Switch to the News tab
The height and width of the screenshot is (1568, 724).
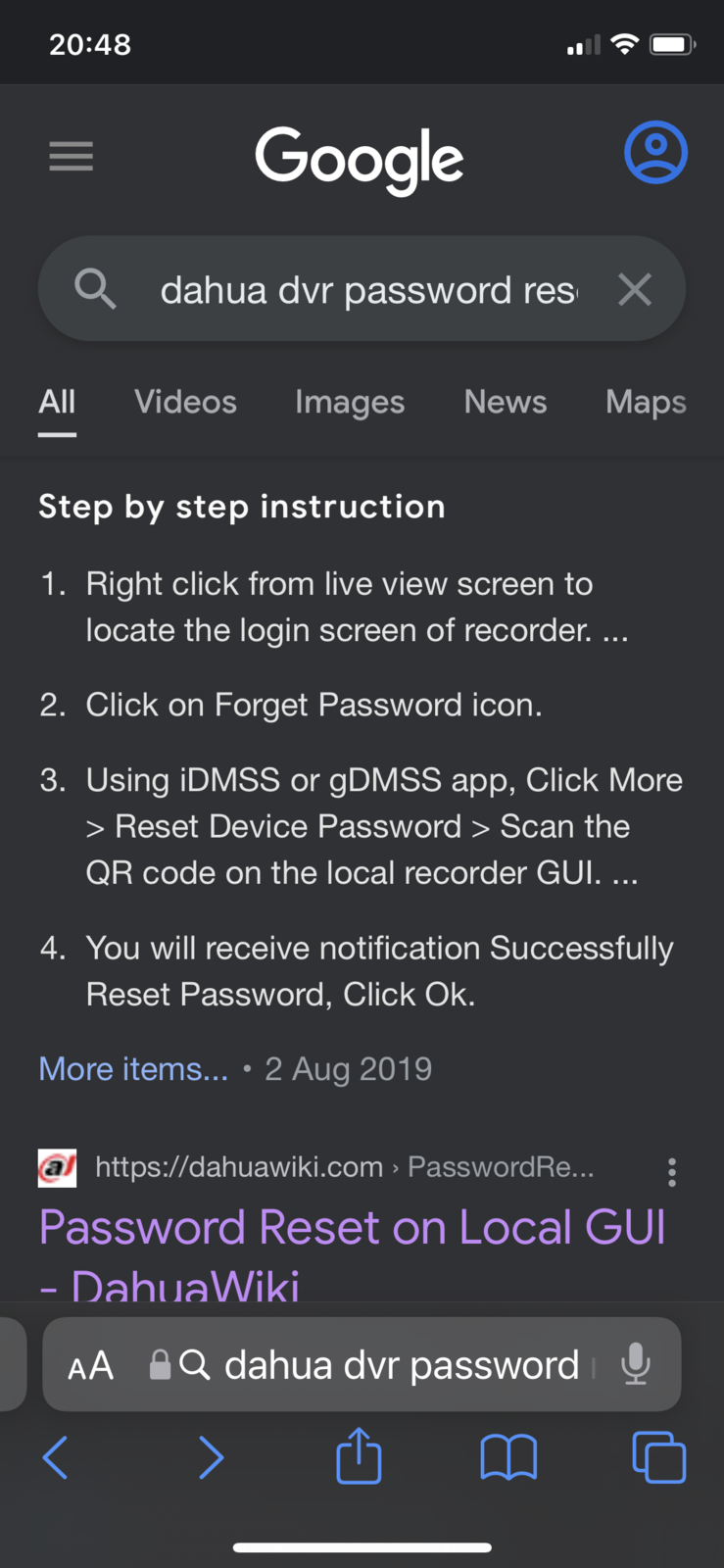[506, 402]
